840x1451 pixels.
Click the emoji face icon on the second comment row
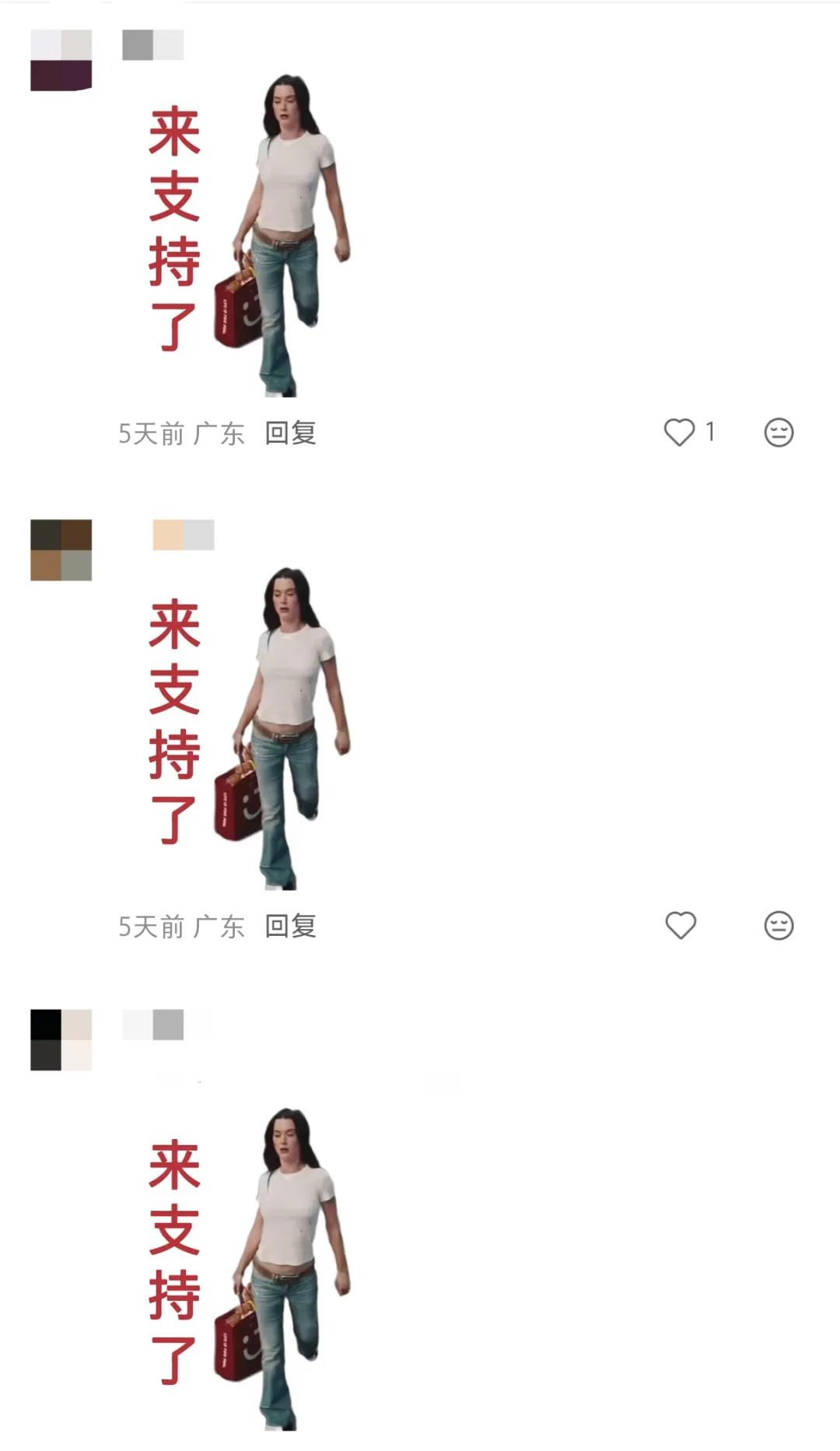(778, 924)
